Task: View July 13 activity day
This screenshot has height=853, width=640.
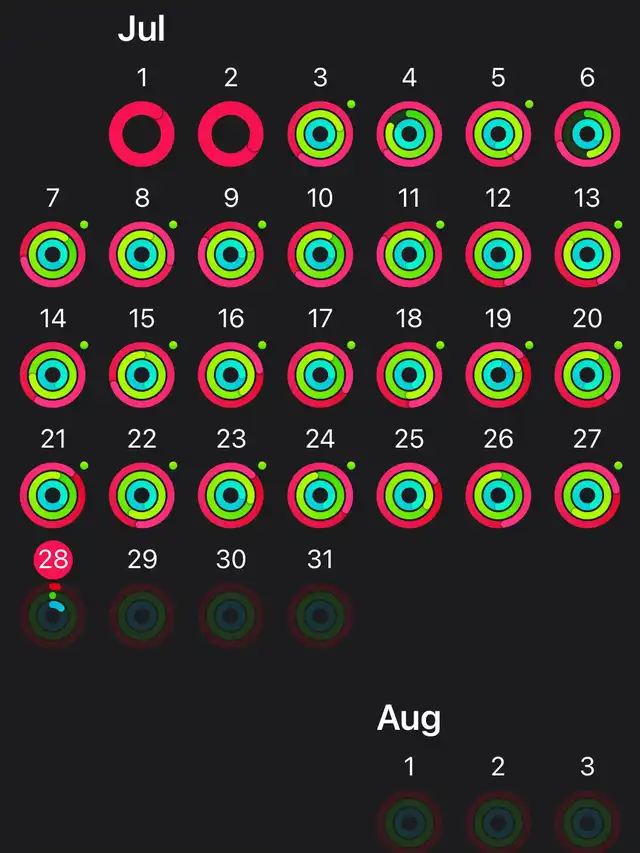Action: point(587,254)
